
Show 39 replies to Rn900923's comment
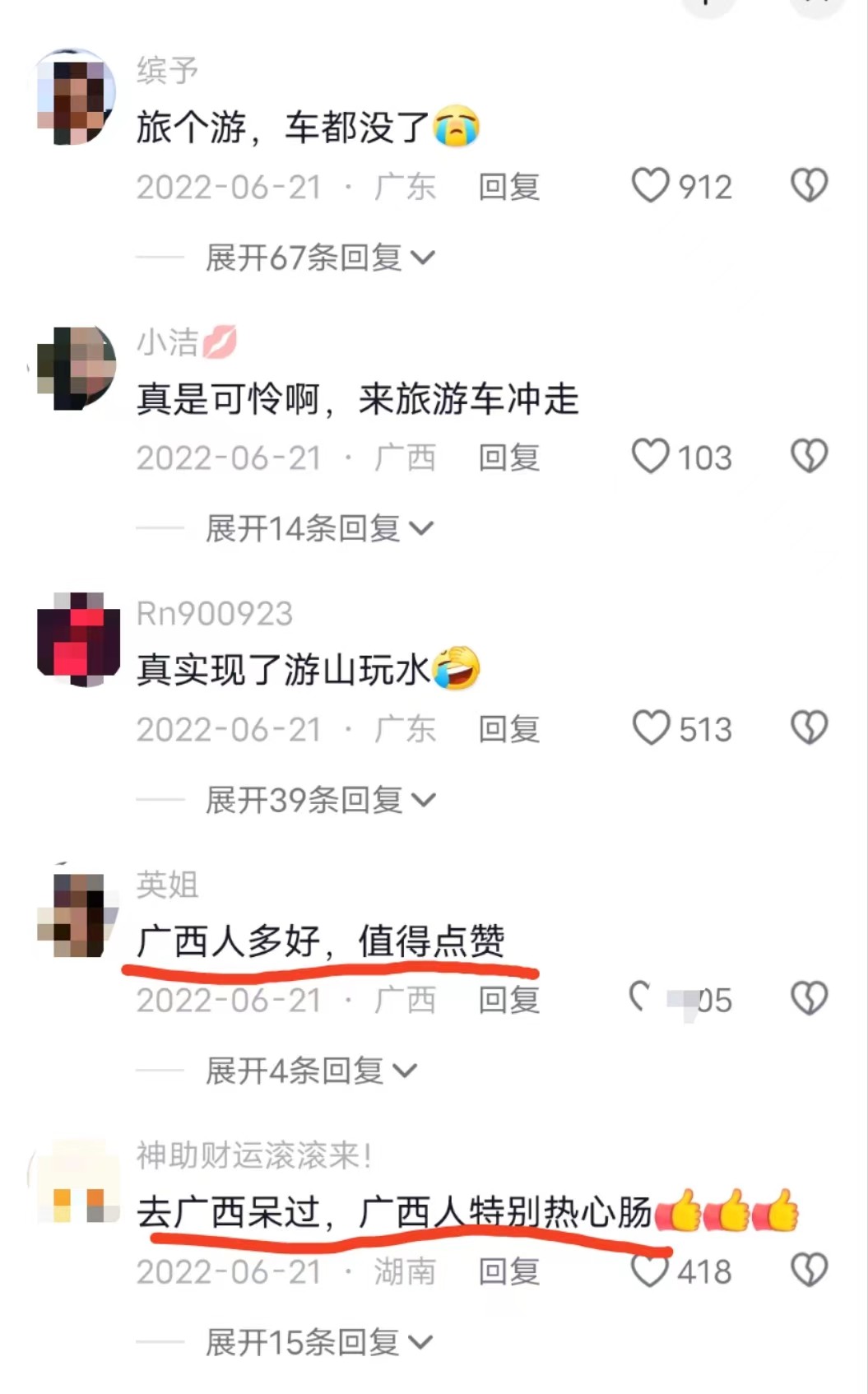[320, 800]
